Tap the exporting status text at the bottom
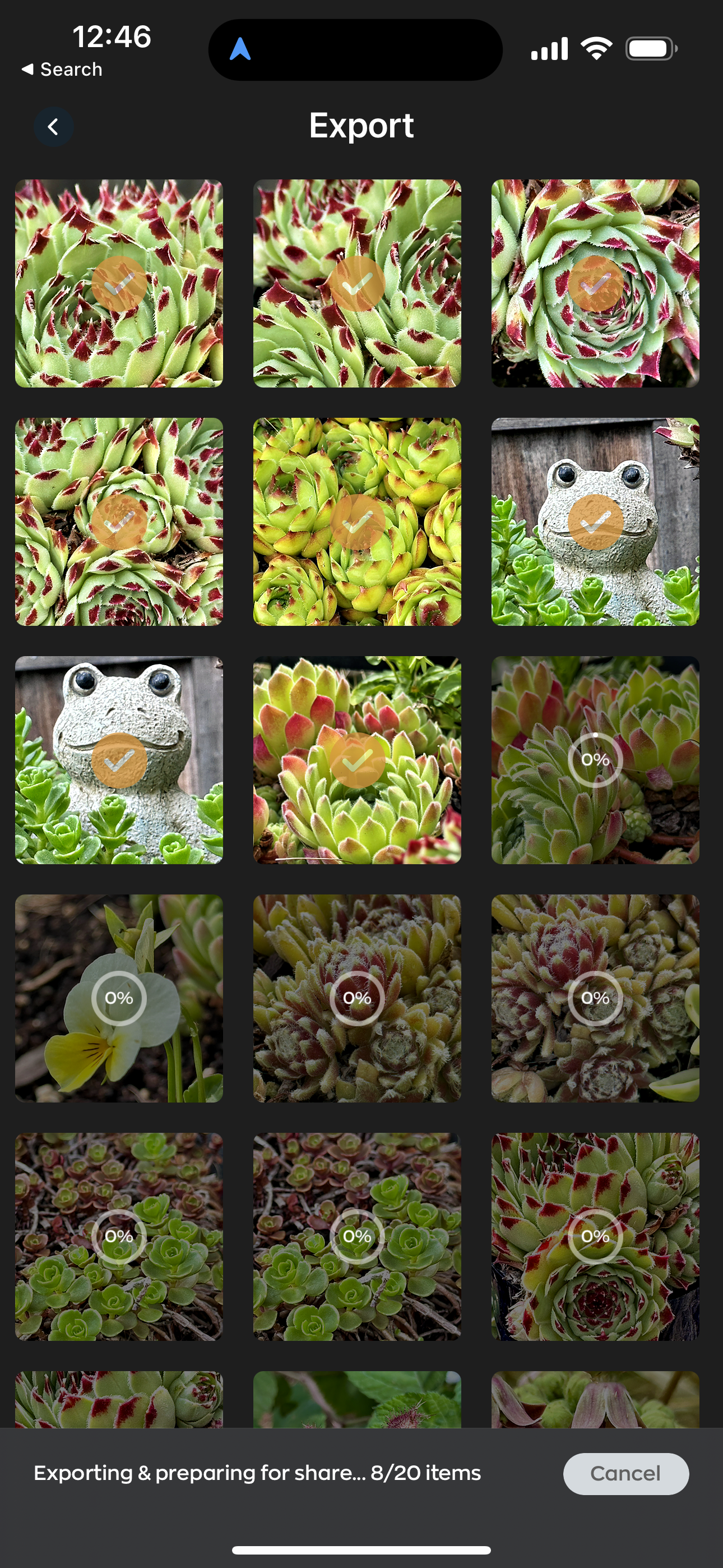Screen dimensions: 723x1568 point(257,1473)
